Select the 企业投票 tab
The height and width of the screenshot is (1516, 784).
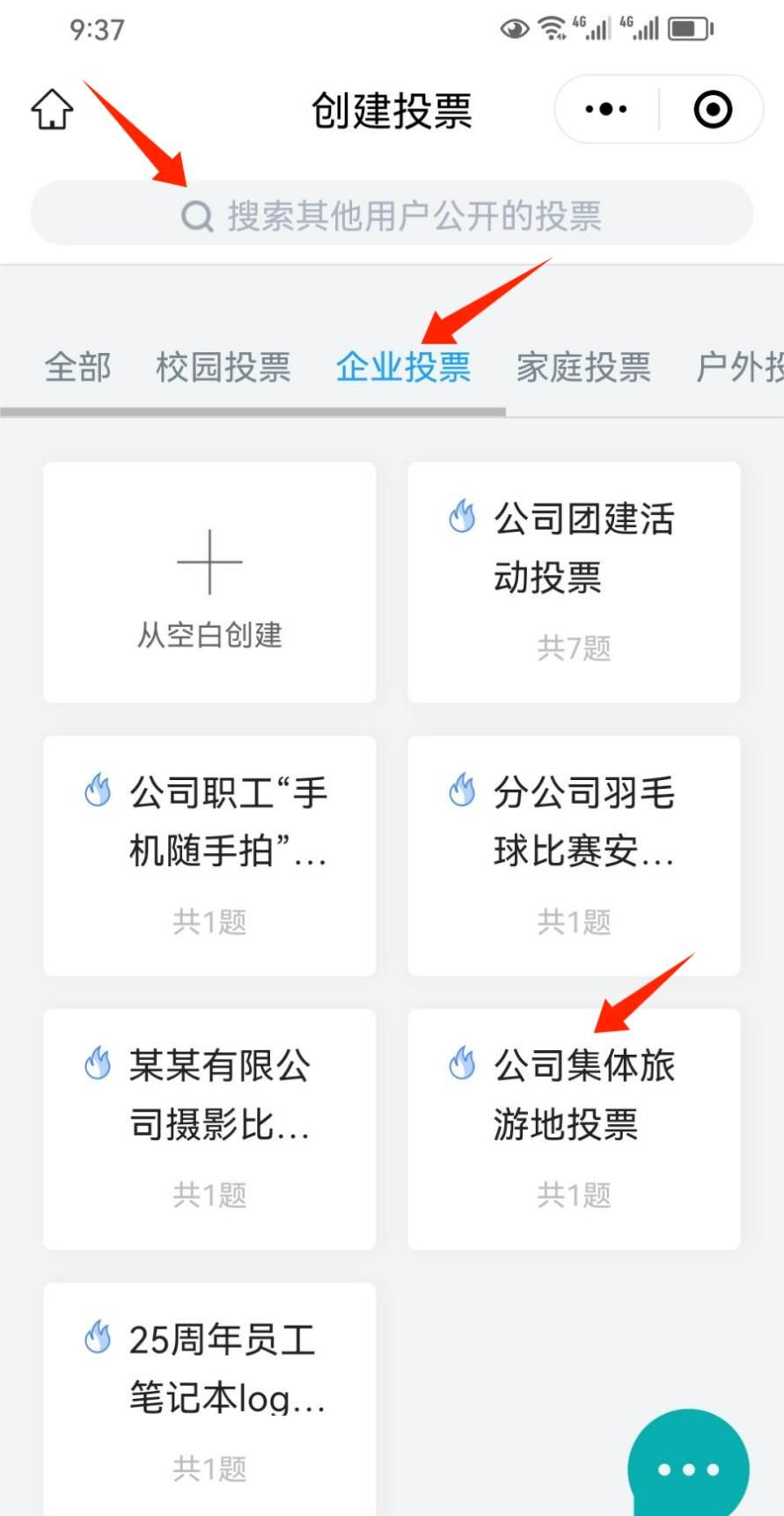point(403,367)
